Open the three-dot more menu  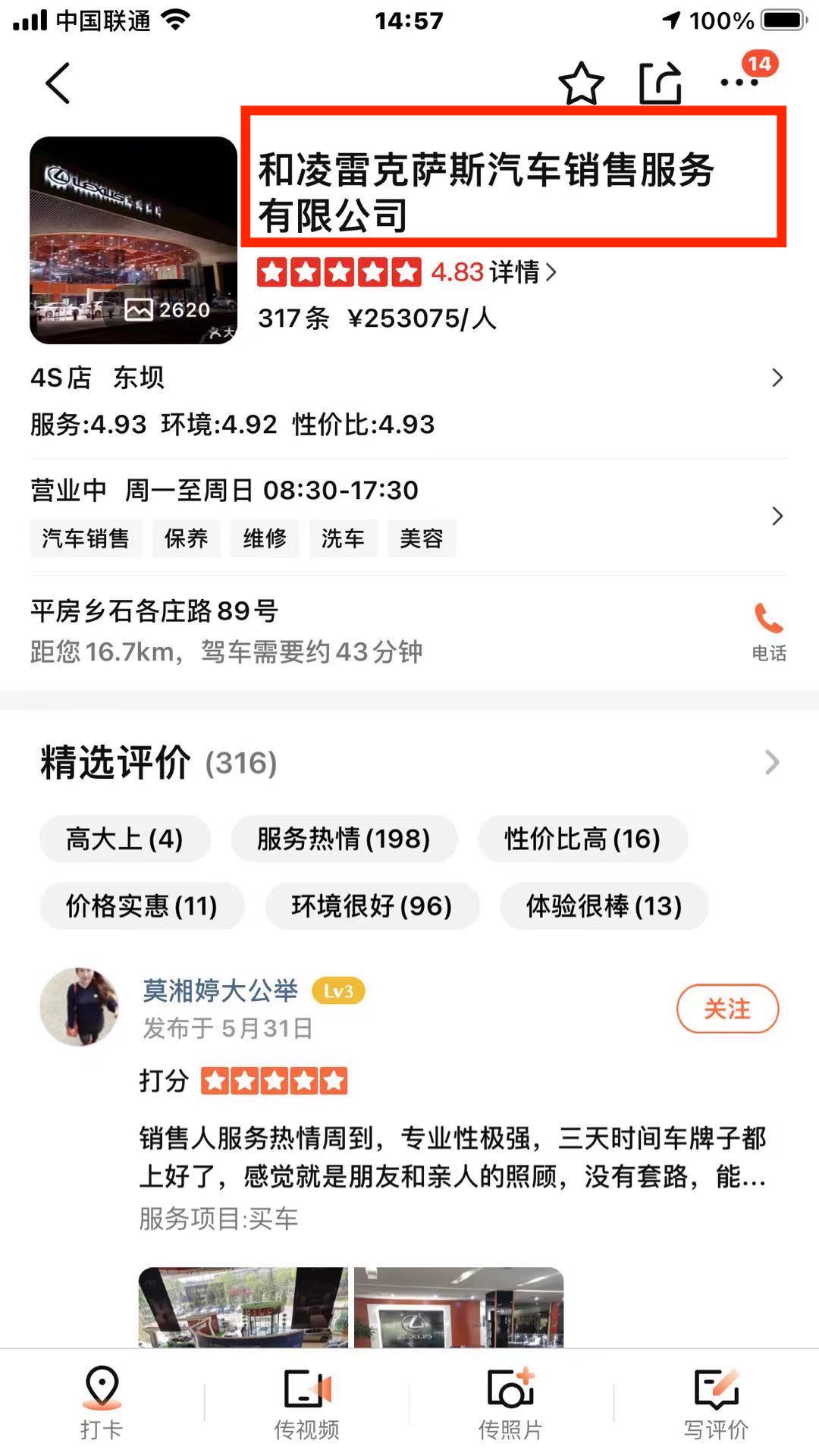(x=739, y=83)
